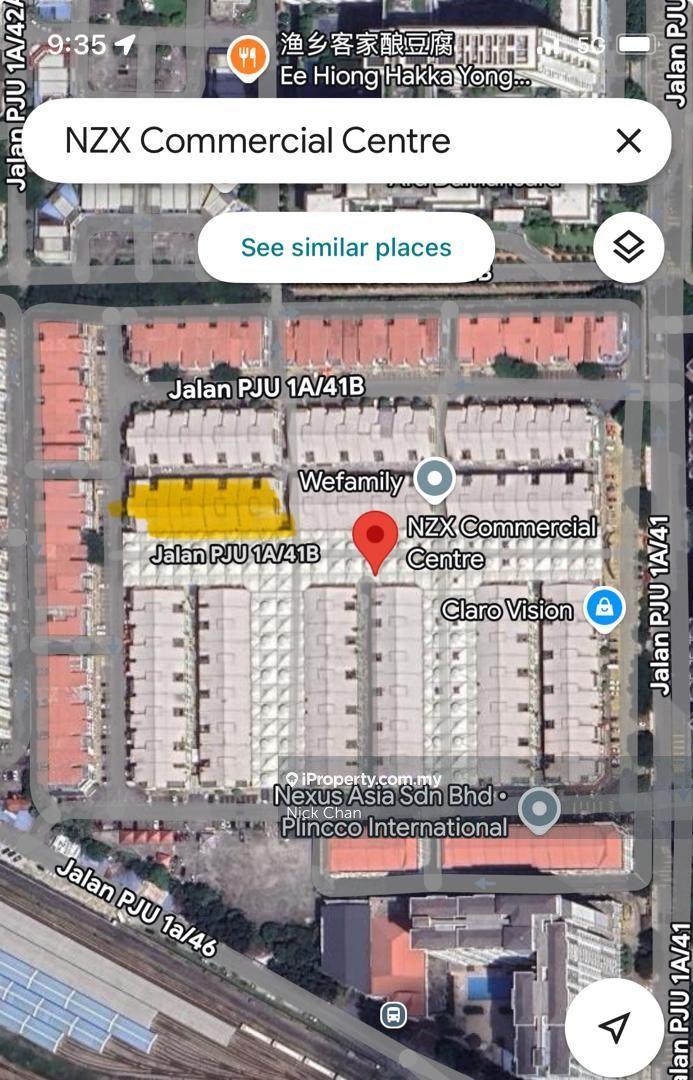Open the Claro Vision shop marker
Screen dimensions: 693x1080
pos(604,608)
